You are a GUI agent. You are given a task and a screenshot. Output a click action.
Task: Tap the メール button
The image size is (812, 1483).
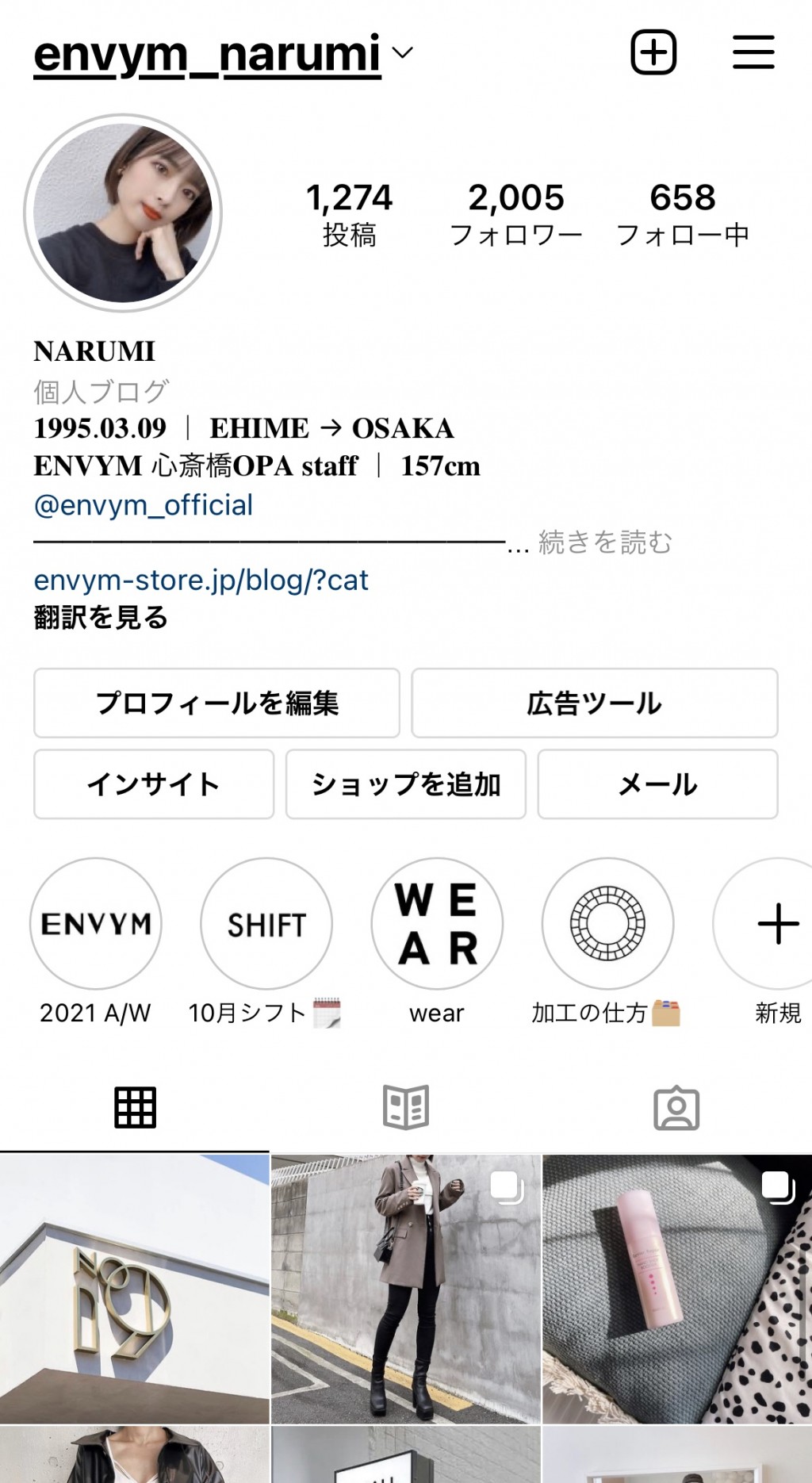657,784
